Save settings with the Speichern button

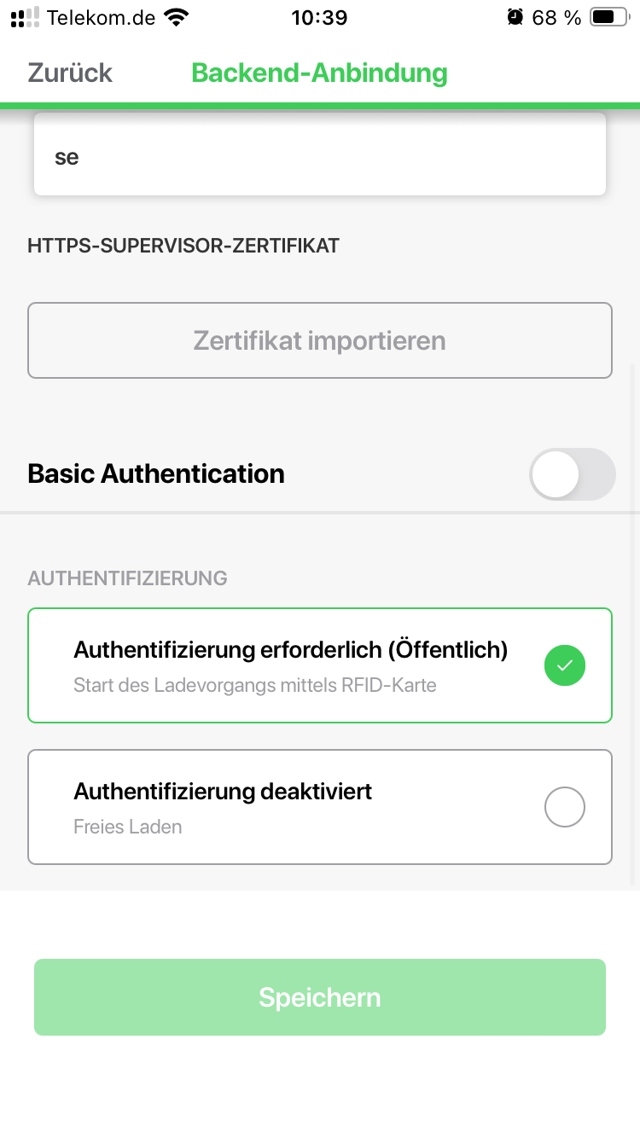pyautogui.click(x=320, y=997)
